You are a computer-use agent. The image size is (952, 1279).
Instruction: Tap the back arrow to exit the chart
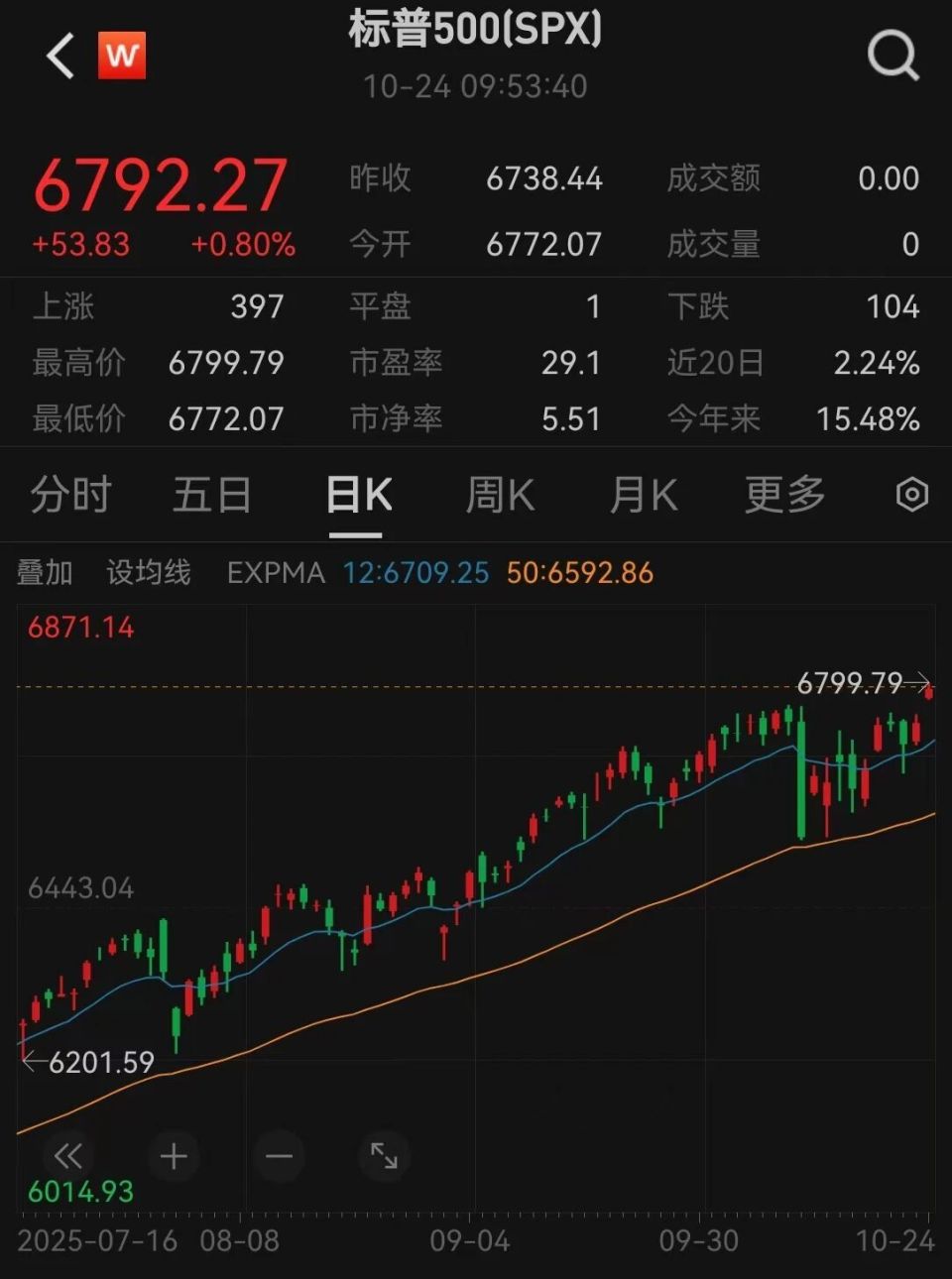pos(58,55)
